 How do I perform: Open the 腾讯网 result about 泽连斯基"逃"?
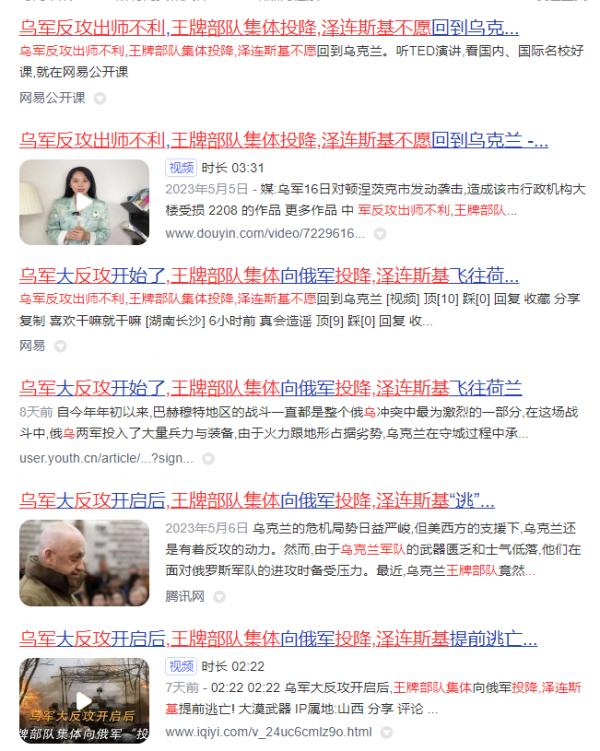(x=257, y=500)
